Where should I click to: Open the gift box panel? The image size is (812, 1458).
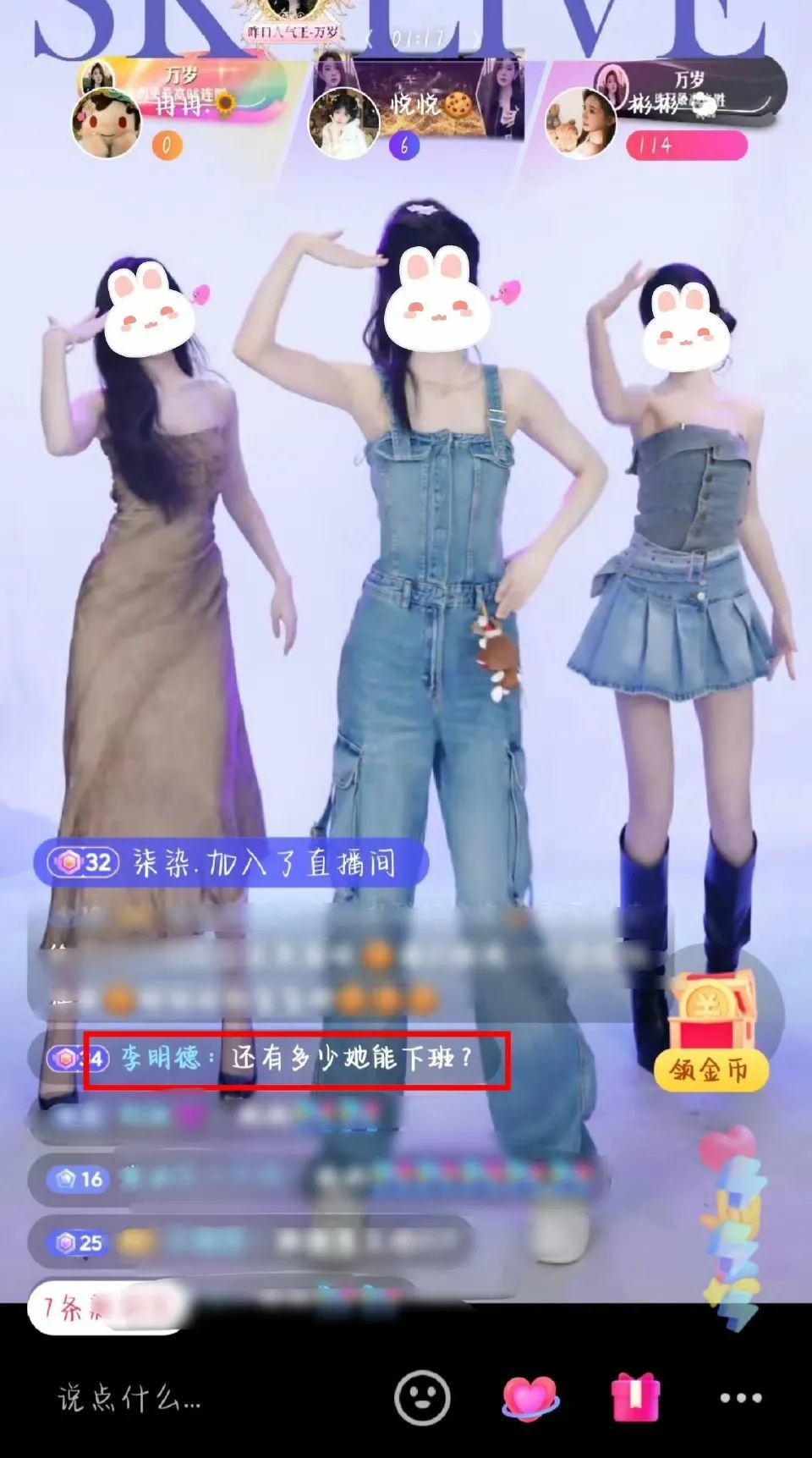[x=634, y=1397]
